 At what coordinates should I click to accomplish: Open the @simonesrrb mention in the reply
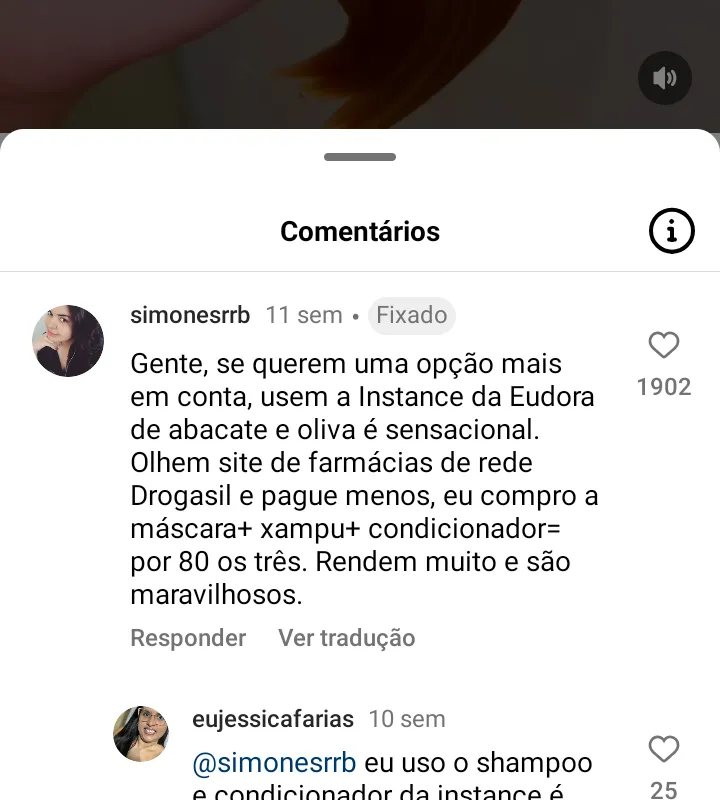[x=274, y=762]
